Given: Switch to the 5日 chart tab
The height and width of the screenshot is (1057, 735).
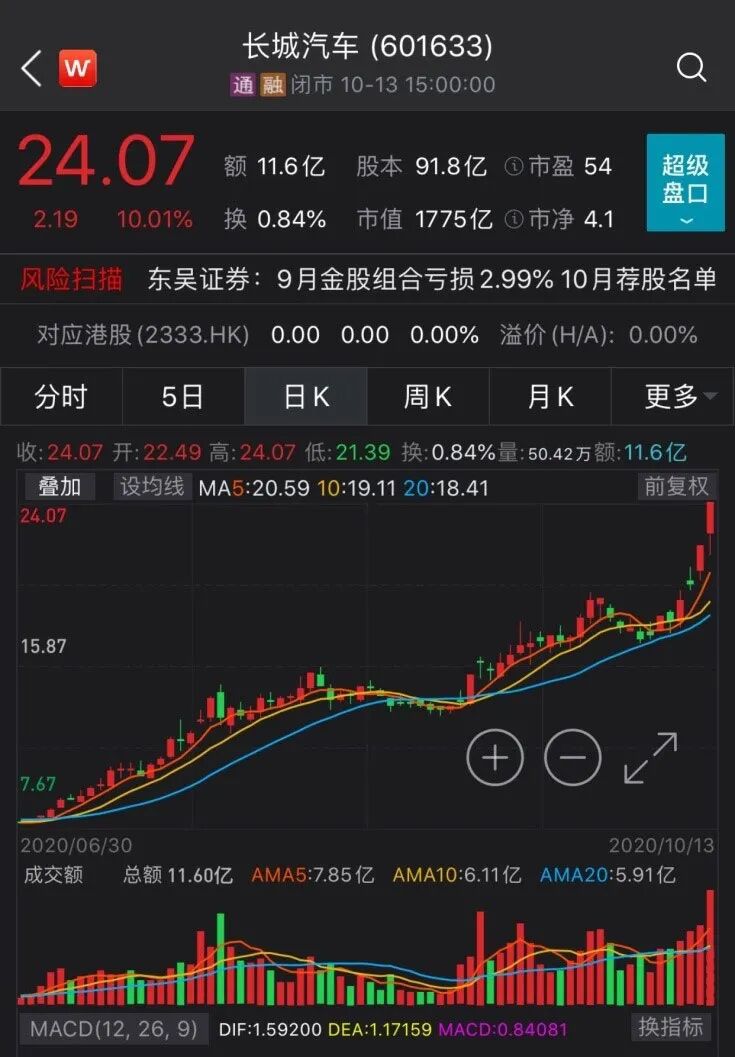Looking at the screenshot, I should (x=183, y=397).
